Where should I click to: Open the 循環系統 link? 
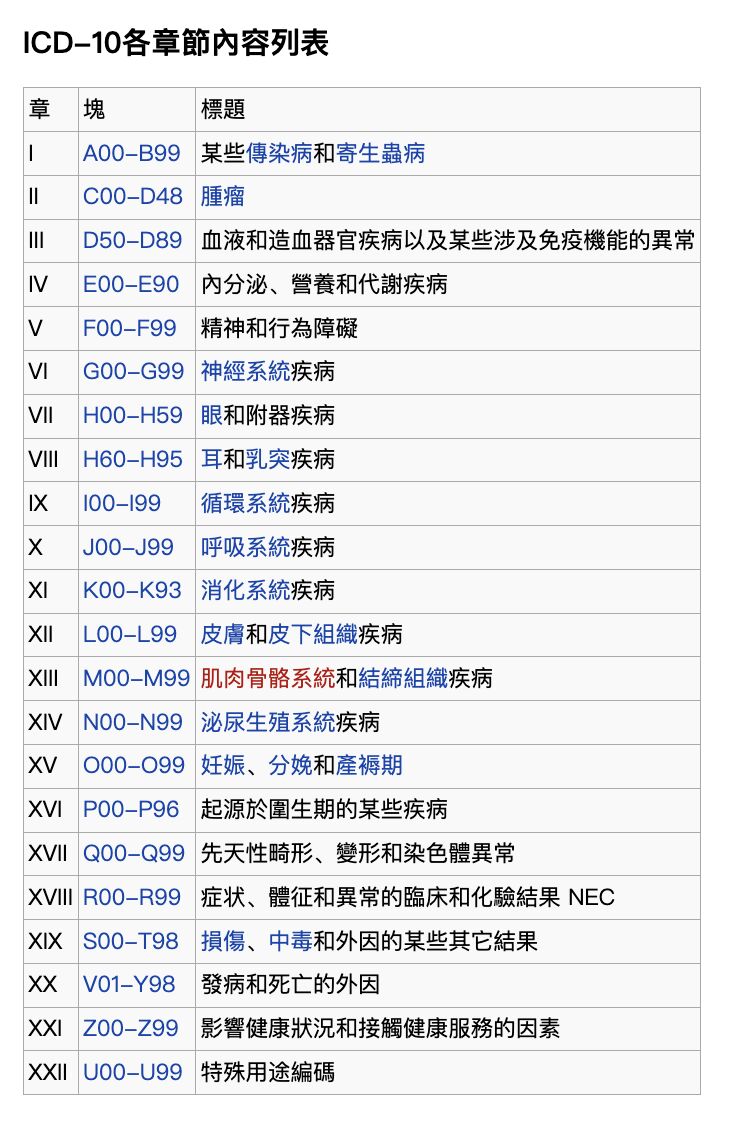point(245,503)
